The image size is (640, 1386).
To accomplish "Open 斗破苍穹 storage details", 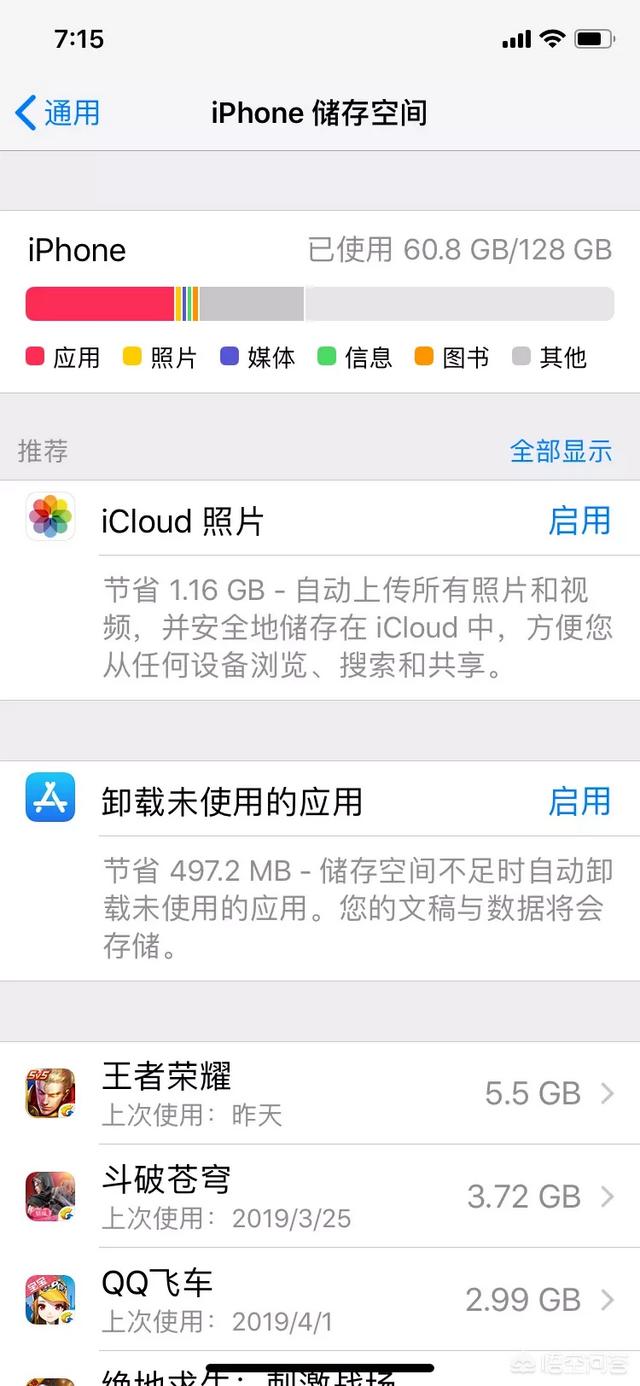I will (320, 1196).
